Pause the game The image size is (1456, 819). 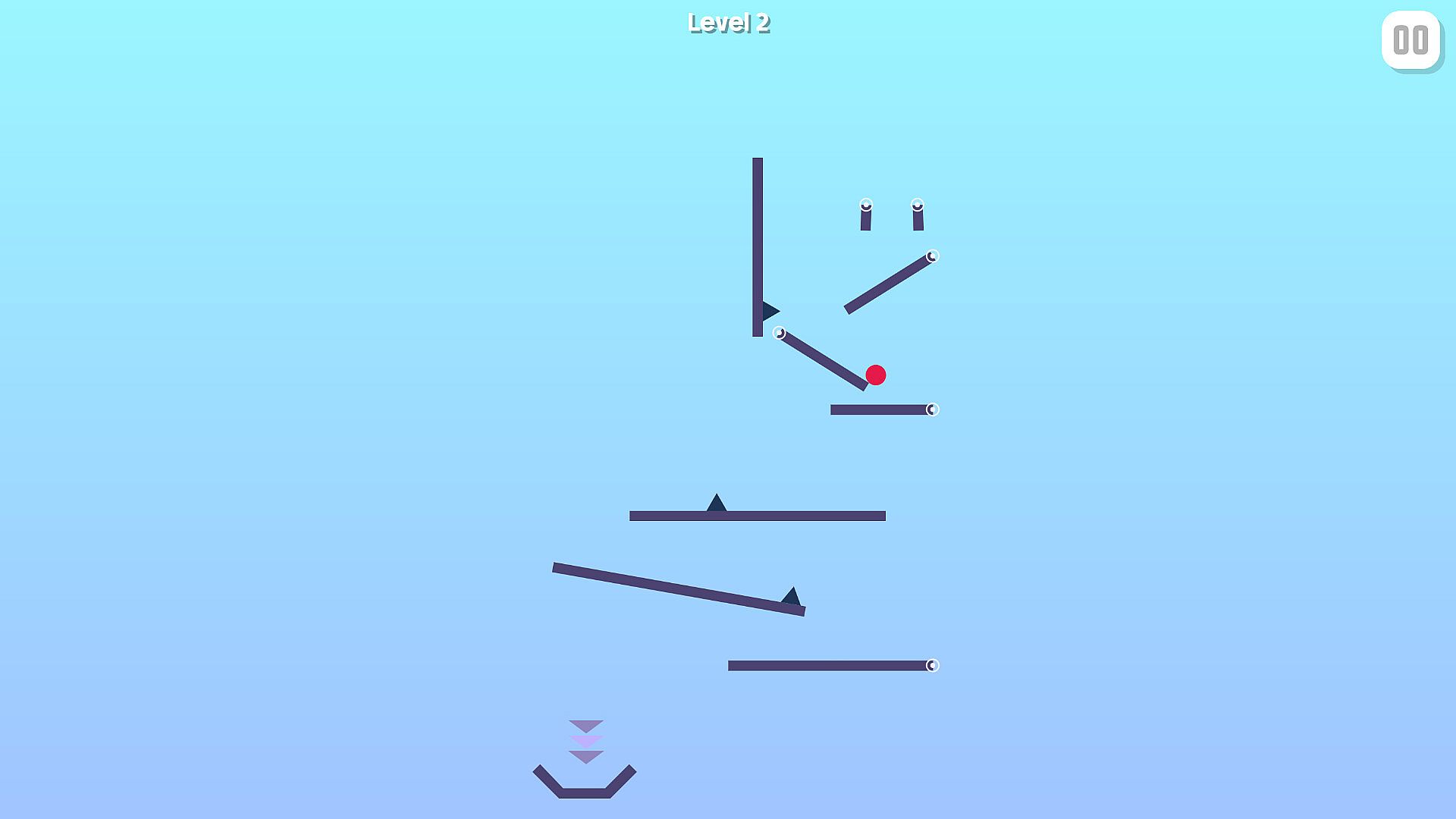(1410, 40)
